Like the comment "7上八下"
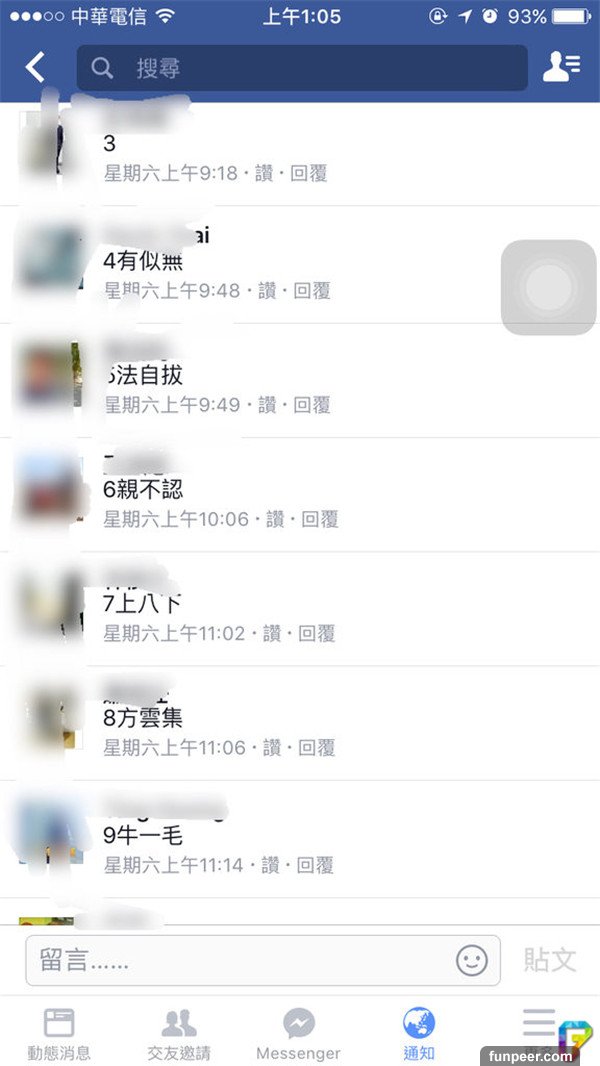 (271, 633)
